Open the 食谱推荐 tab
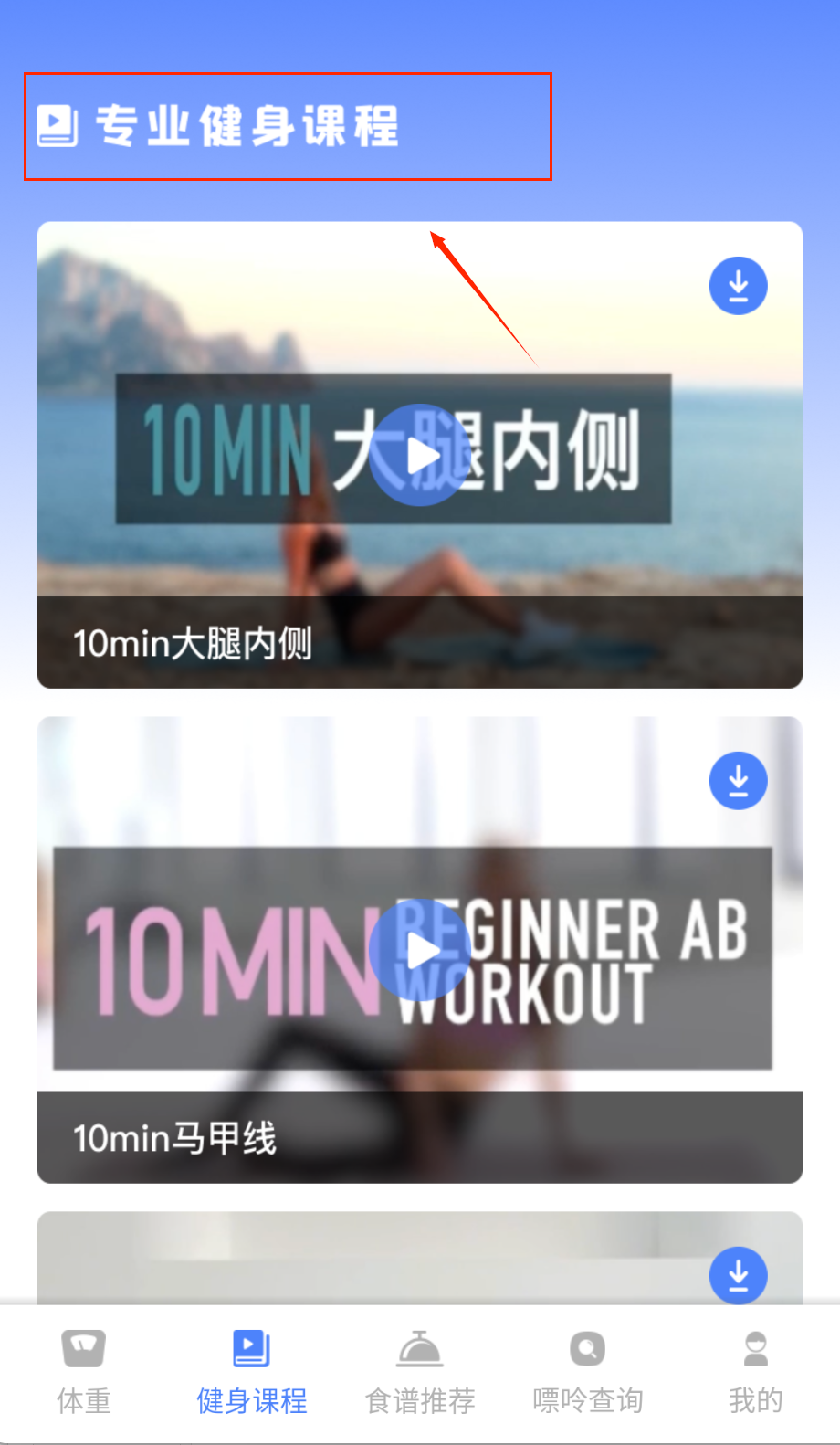The height and width of the screenshot is (1445, 840). (x=420, y=1372)
